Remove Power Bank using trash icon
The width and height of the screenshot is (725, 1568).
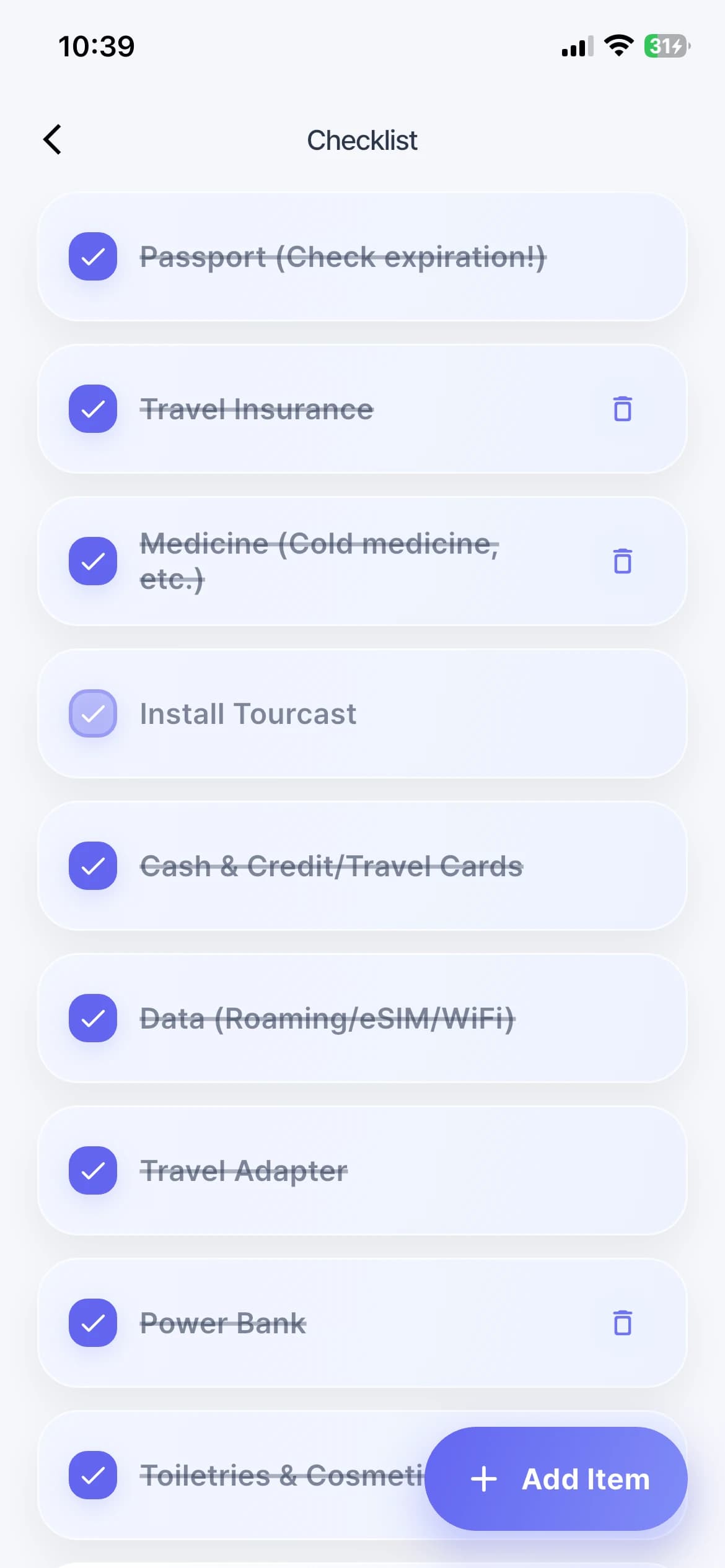click(x=622, y=1323)
